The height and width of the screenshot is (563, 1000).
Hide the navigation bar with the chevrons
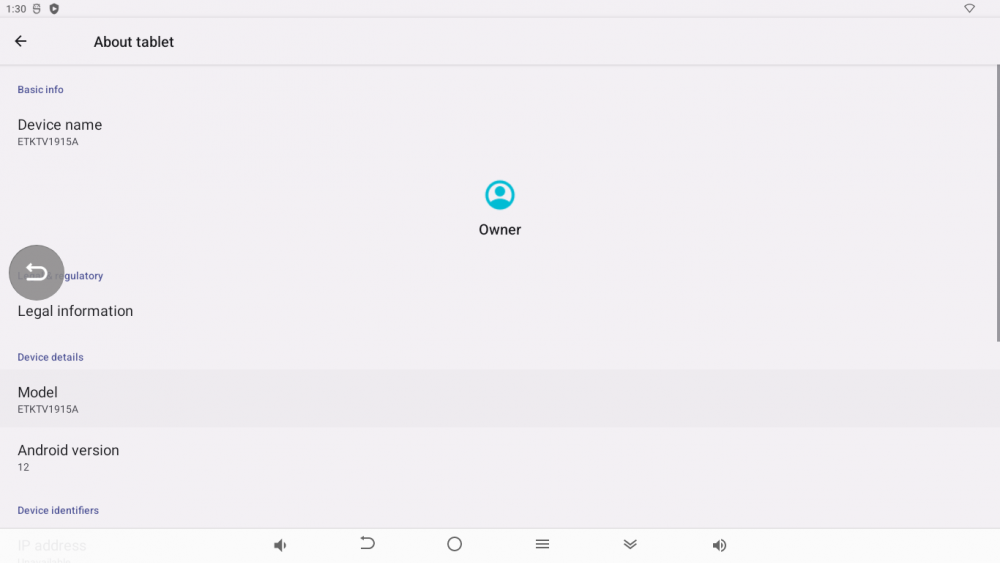630,544
